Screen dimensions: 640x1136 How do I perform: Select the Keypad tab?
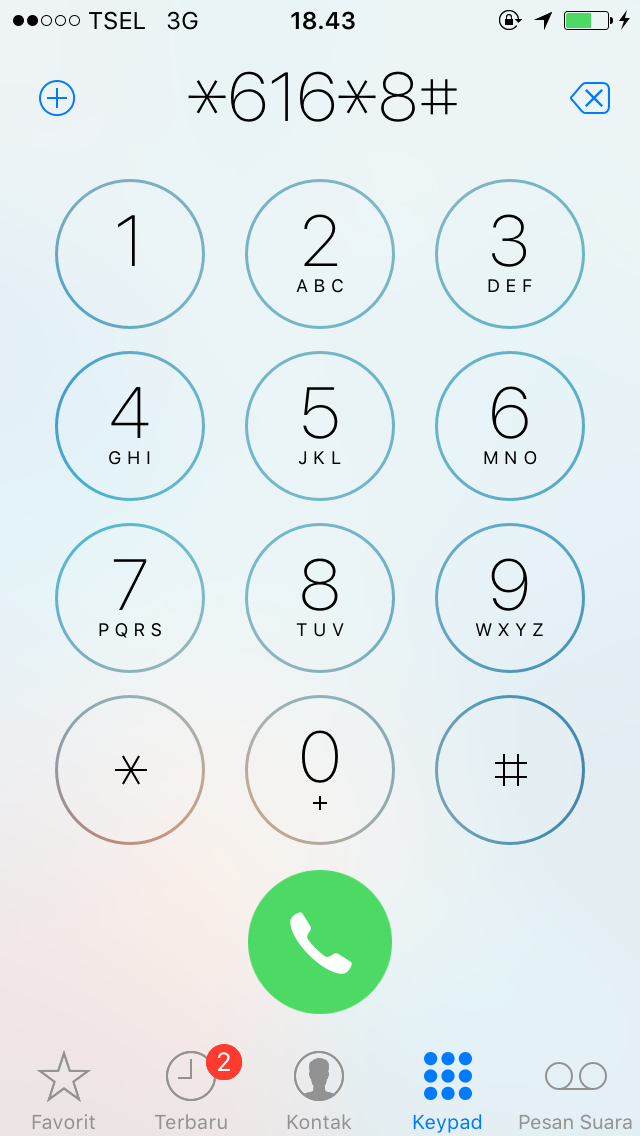coord(447,1090)
